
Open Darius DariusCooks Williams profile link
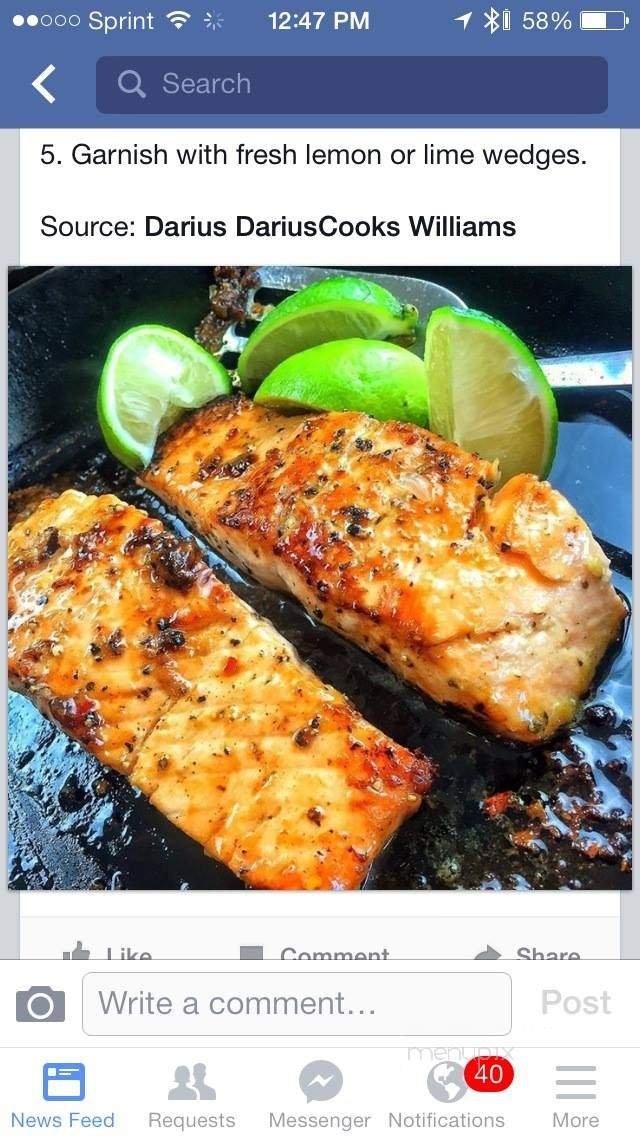[330, 227]
